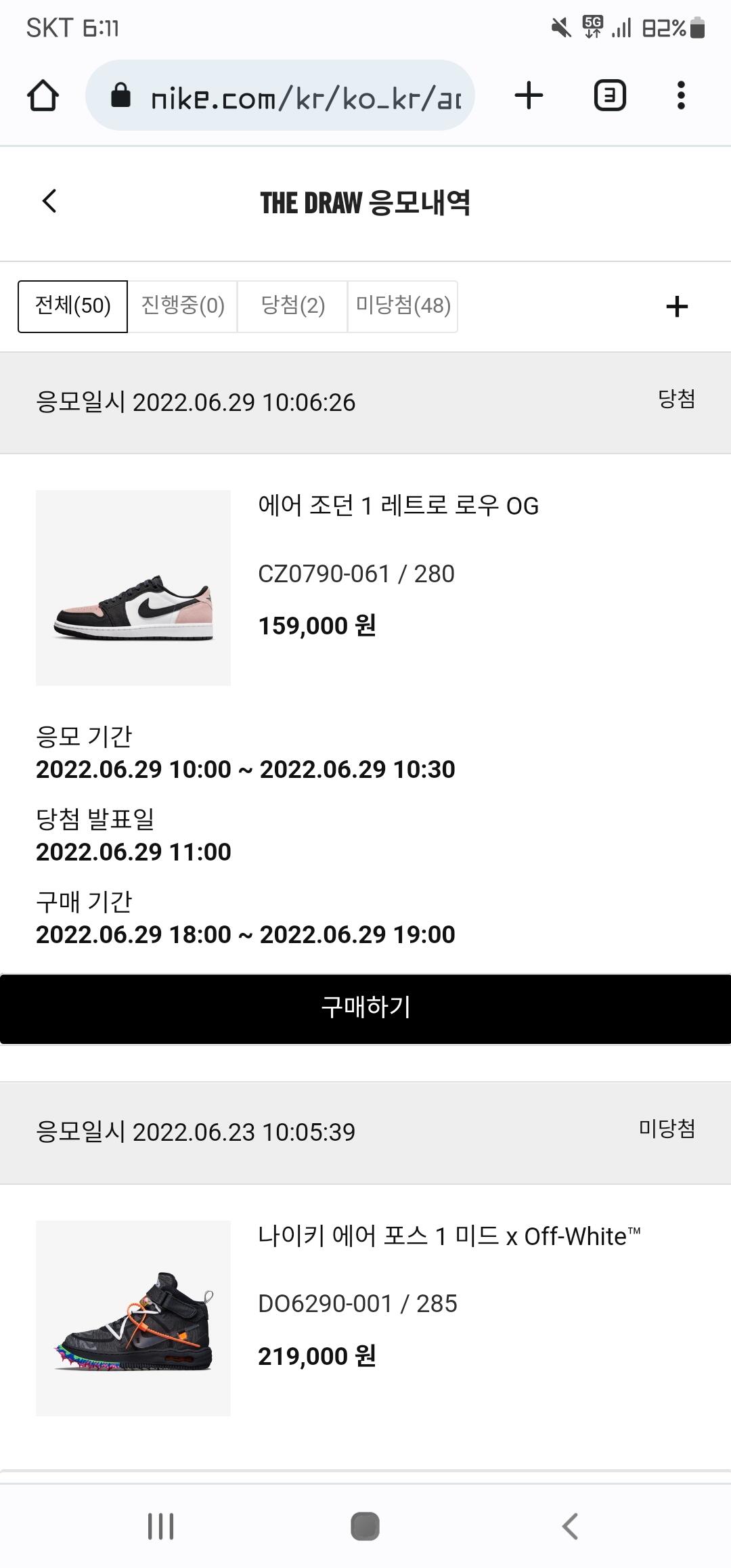Viewport: 731px width, 1568px height.
Task: Open the 에어 포스 1 미드 x Off-White image
Action: pyautogui.click(x=133, y=1317)
